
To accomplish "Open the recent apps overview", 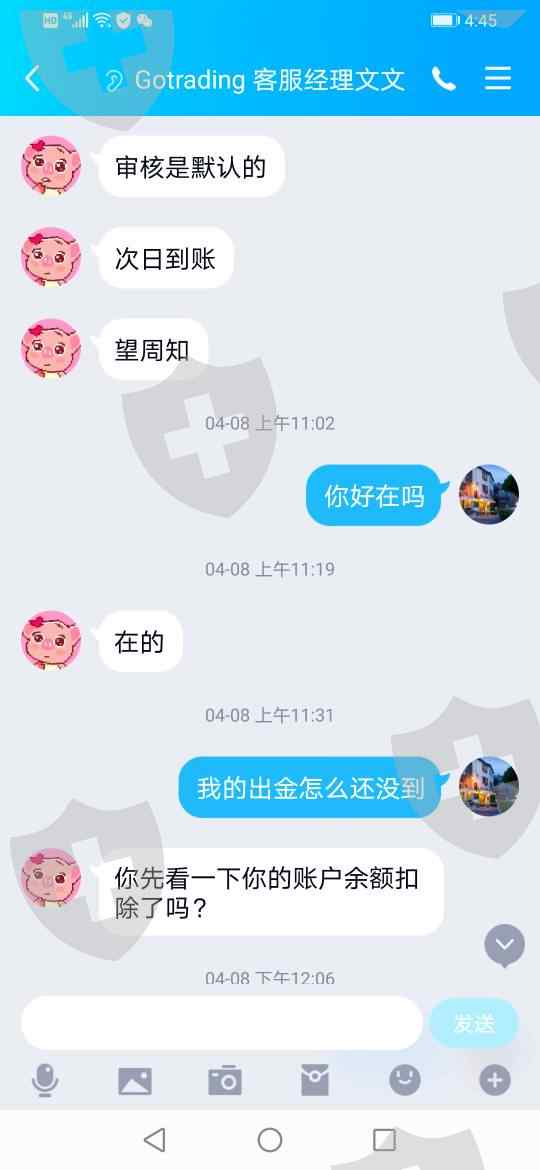I will pyautogui.click(x=384, y=1139).
